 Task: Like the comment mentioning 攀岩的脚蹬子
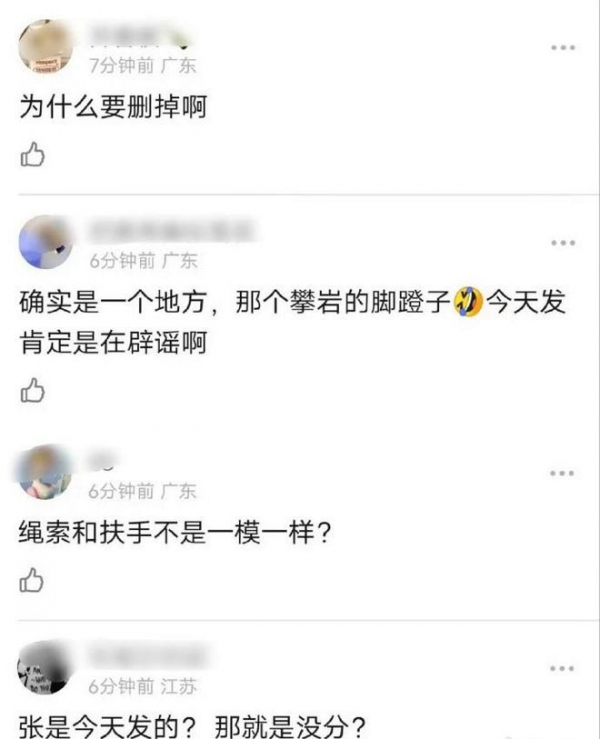coord(32,389)
